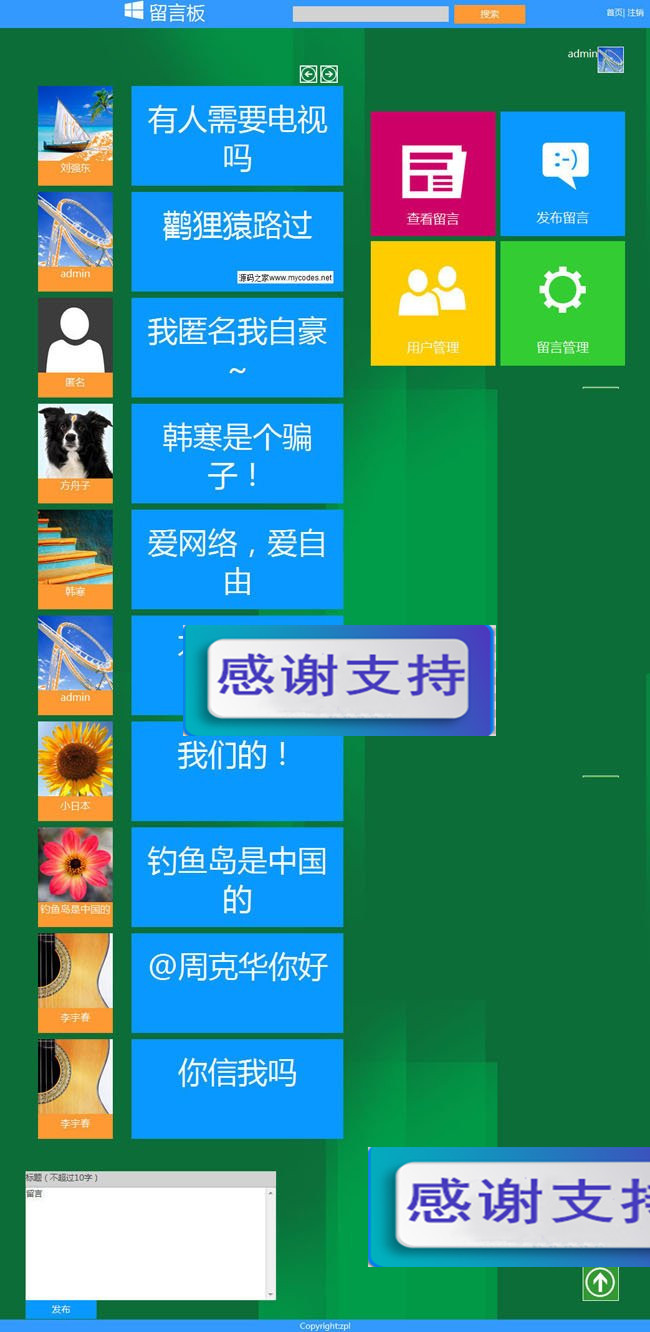Open the 查看留言 tile

[x=432, y=173]
